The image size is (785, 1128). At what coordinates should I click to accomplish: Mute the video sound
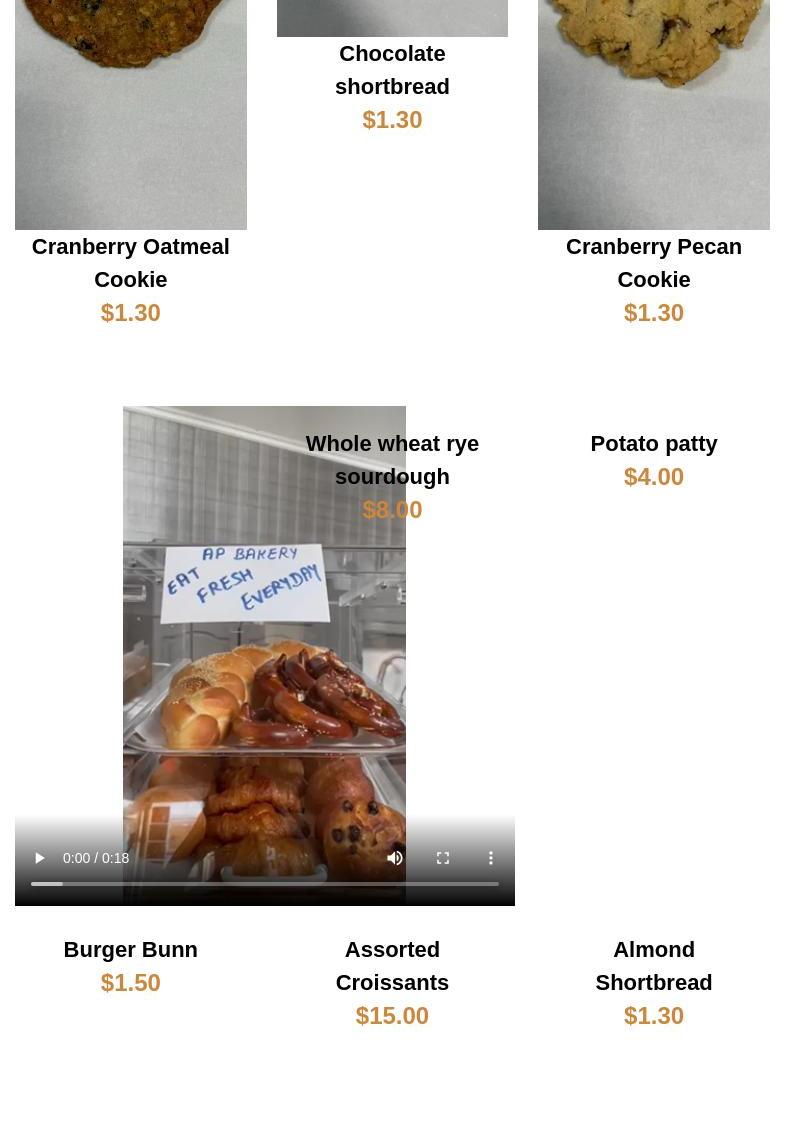pyautogui.click(x=395, y=858)
